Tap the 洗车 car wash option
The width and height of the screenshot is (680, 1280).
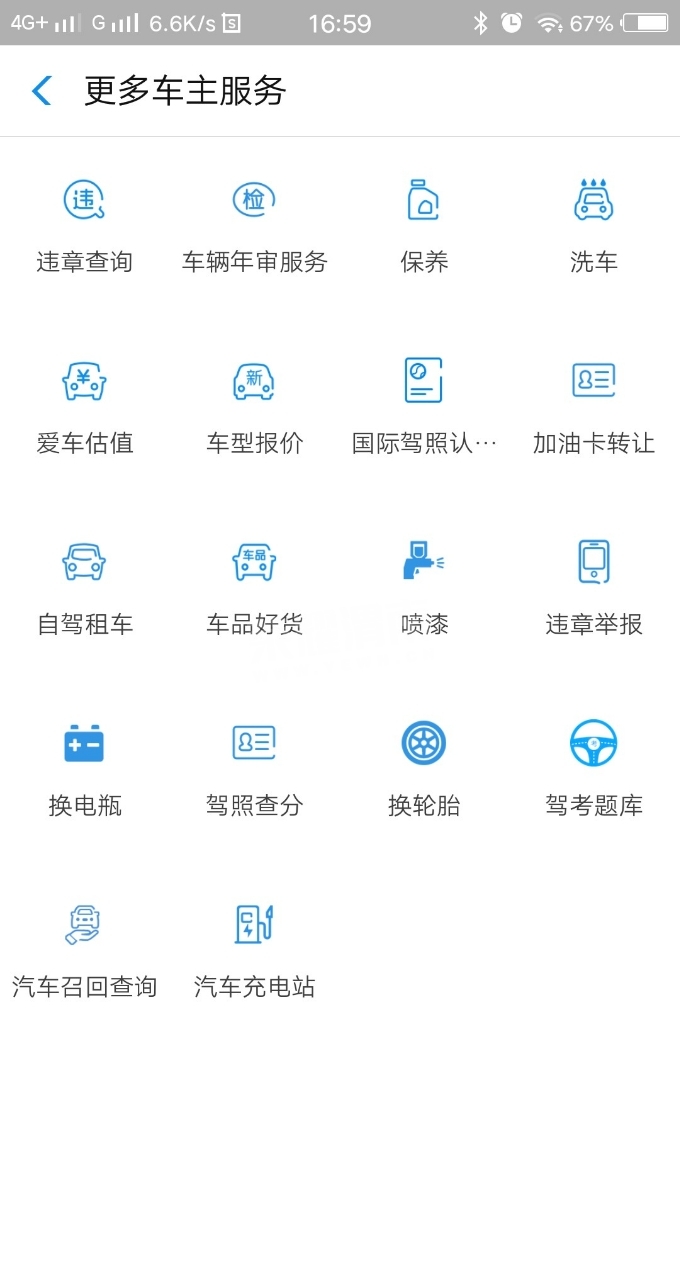click(594, 225)
